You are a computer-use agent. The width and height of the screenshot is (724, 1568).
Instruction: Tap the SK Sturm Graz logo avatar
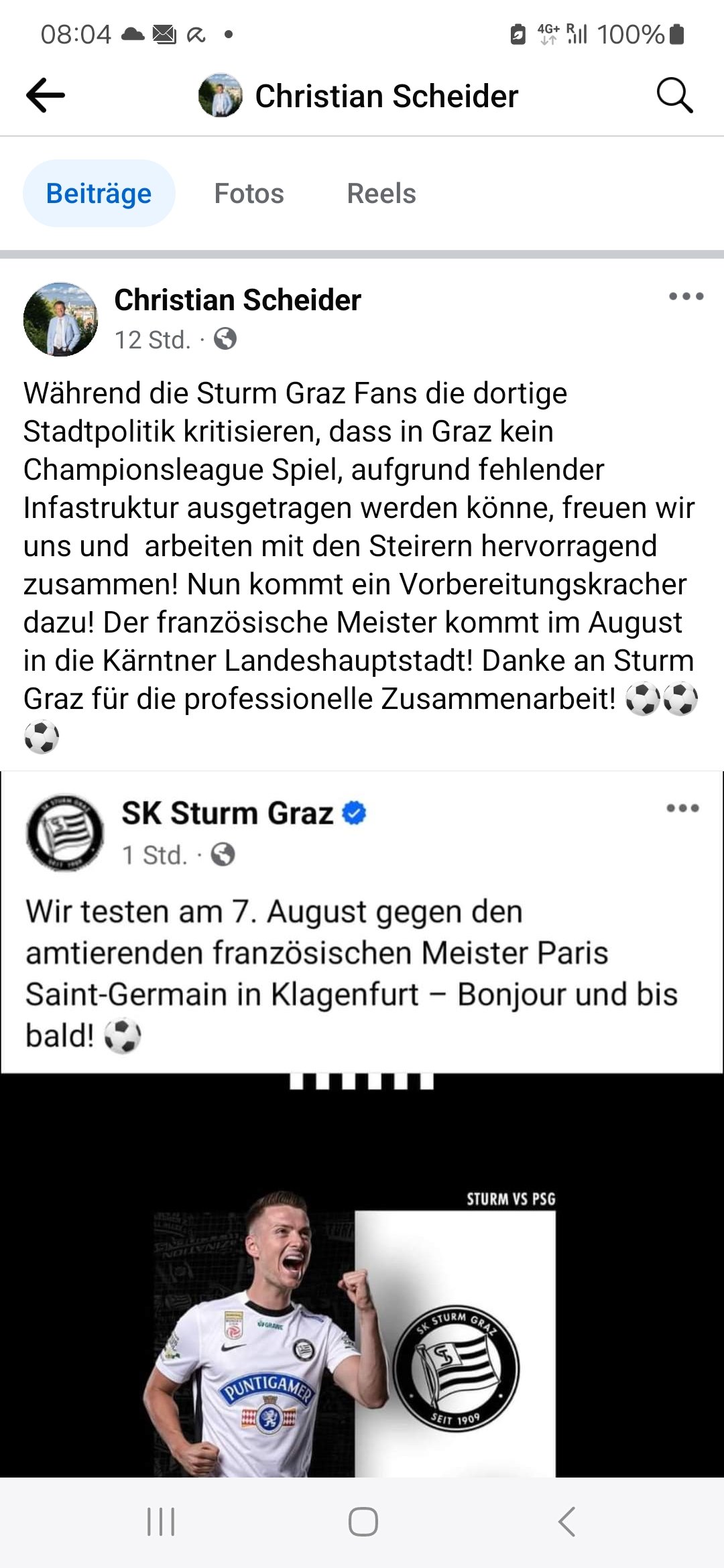tap(65, 833)
